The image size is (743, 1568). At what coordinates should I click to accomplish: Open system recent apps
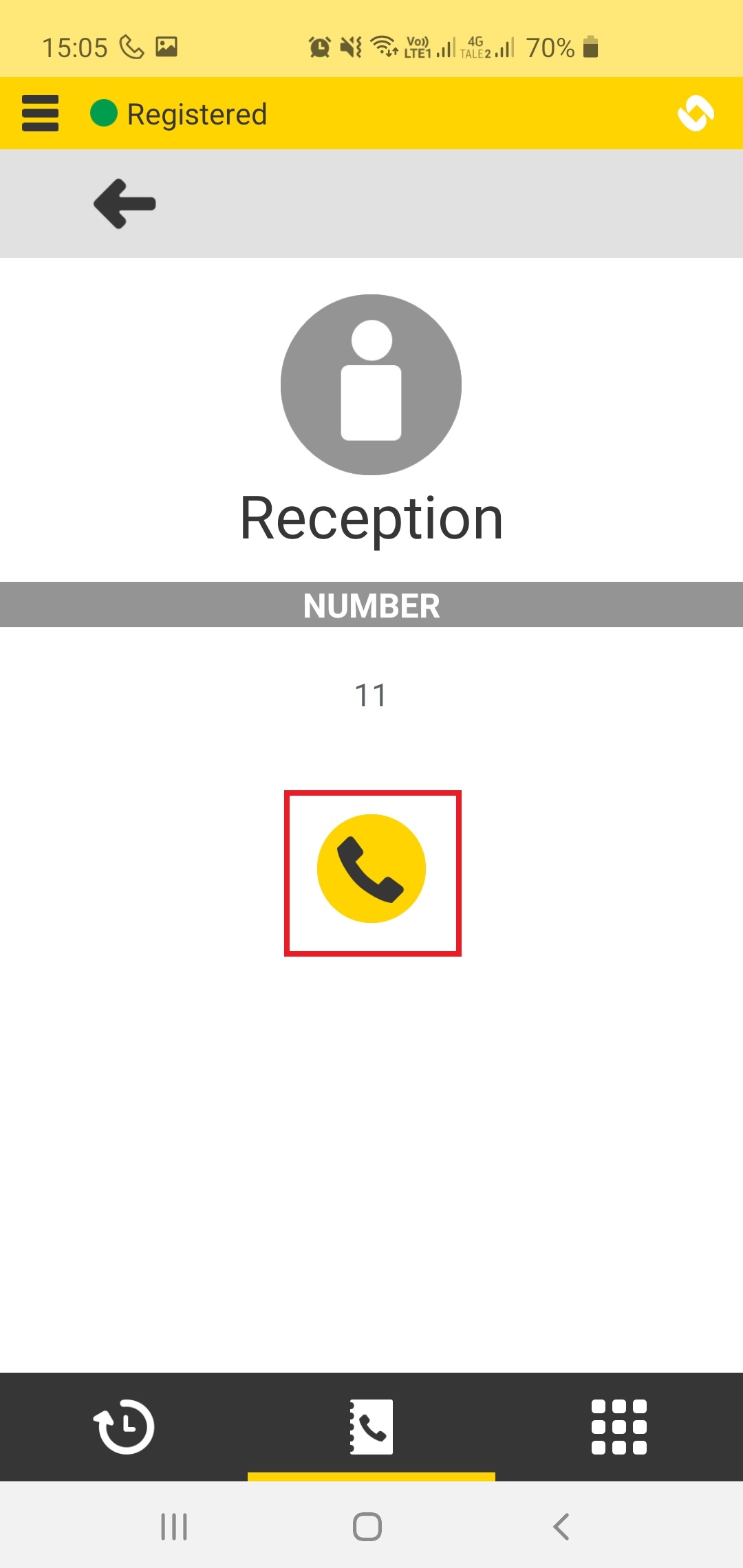tap(174, 1527)
